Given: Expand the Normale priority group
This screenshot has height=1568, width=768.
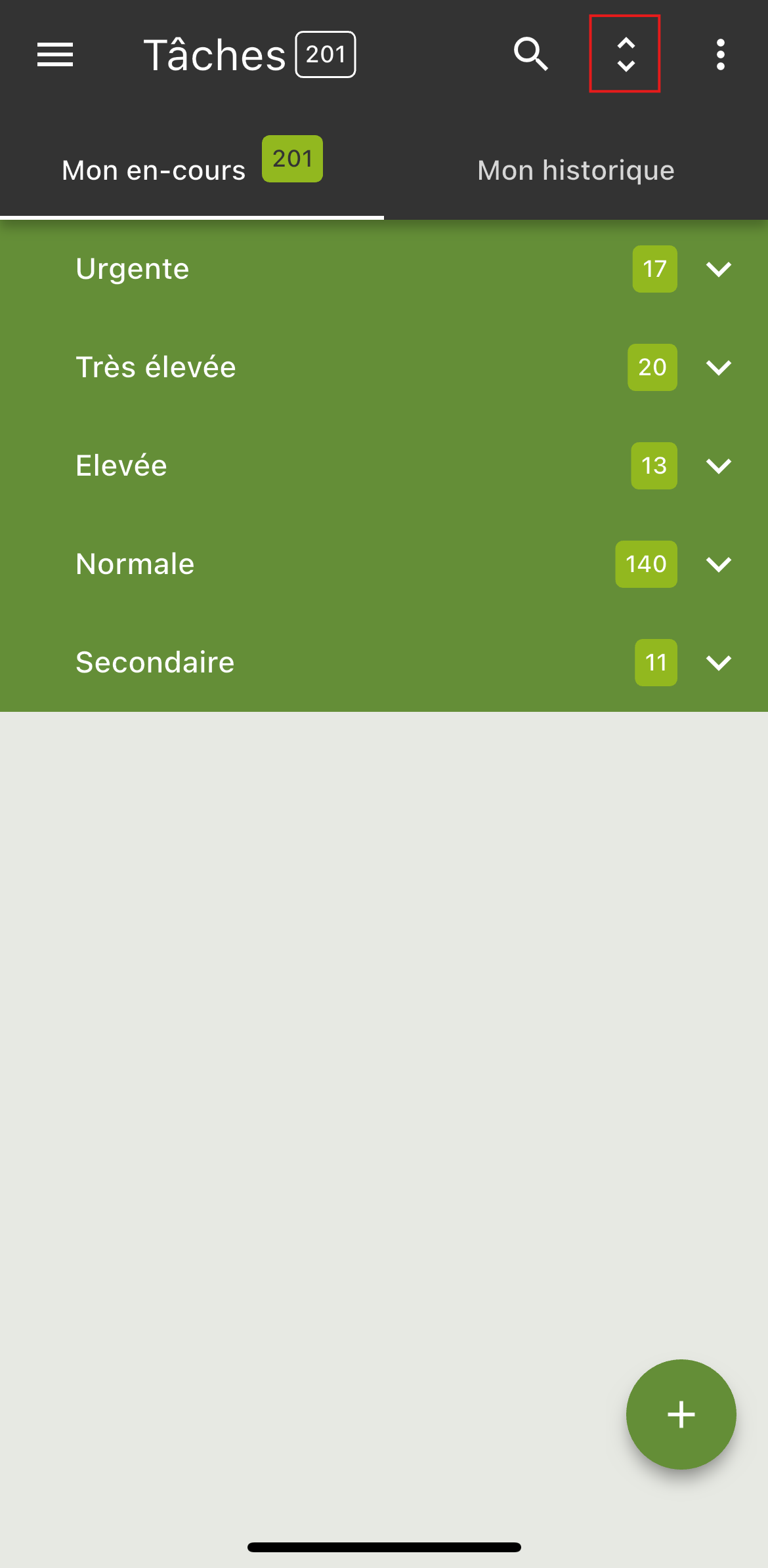Looking at the screenshot, I should point(384,564).
